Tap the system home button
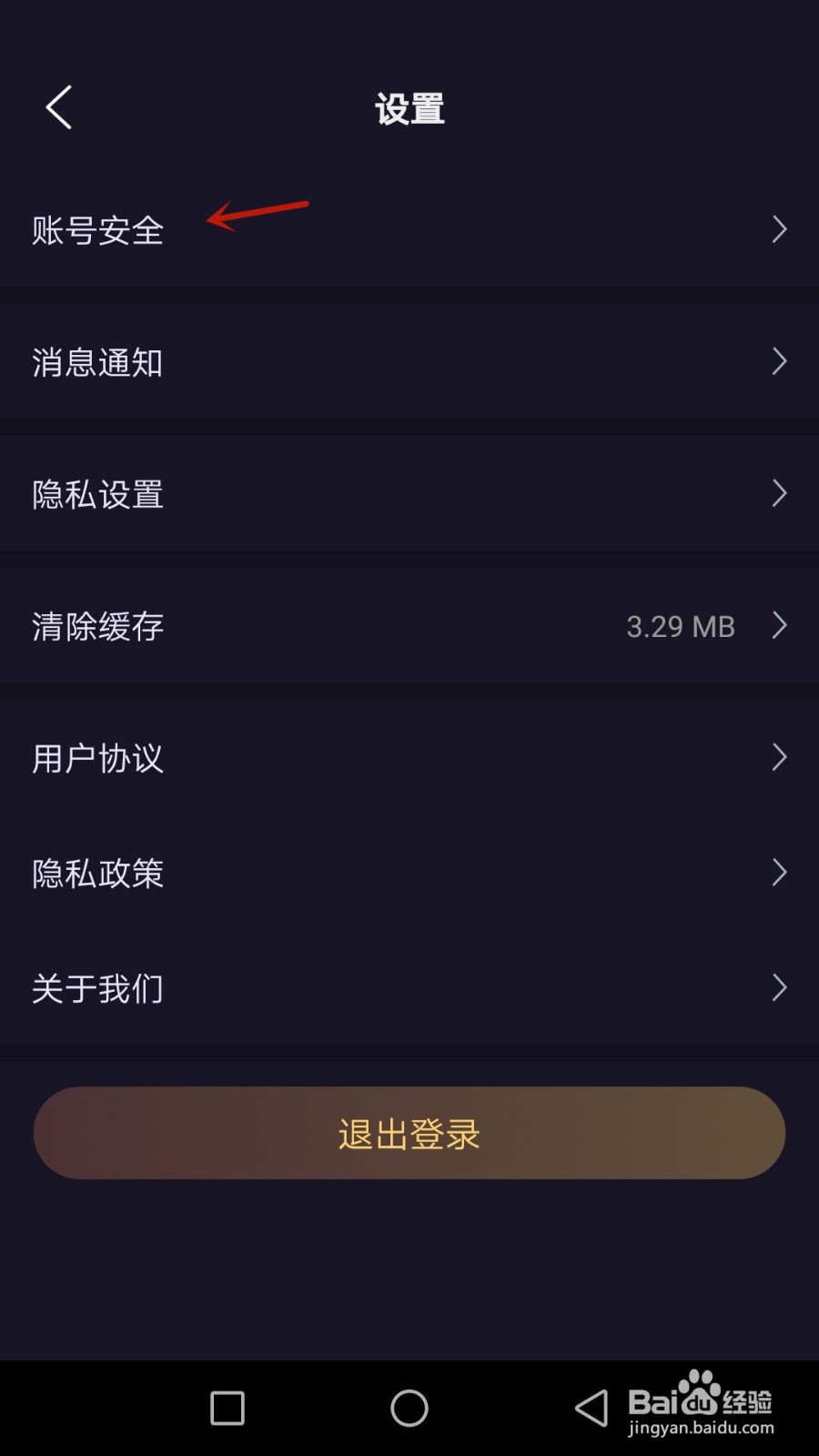The width and height of the screenshot is (819, 1456). pos(409,1408)
